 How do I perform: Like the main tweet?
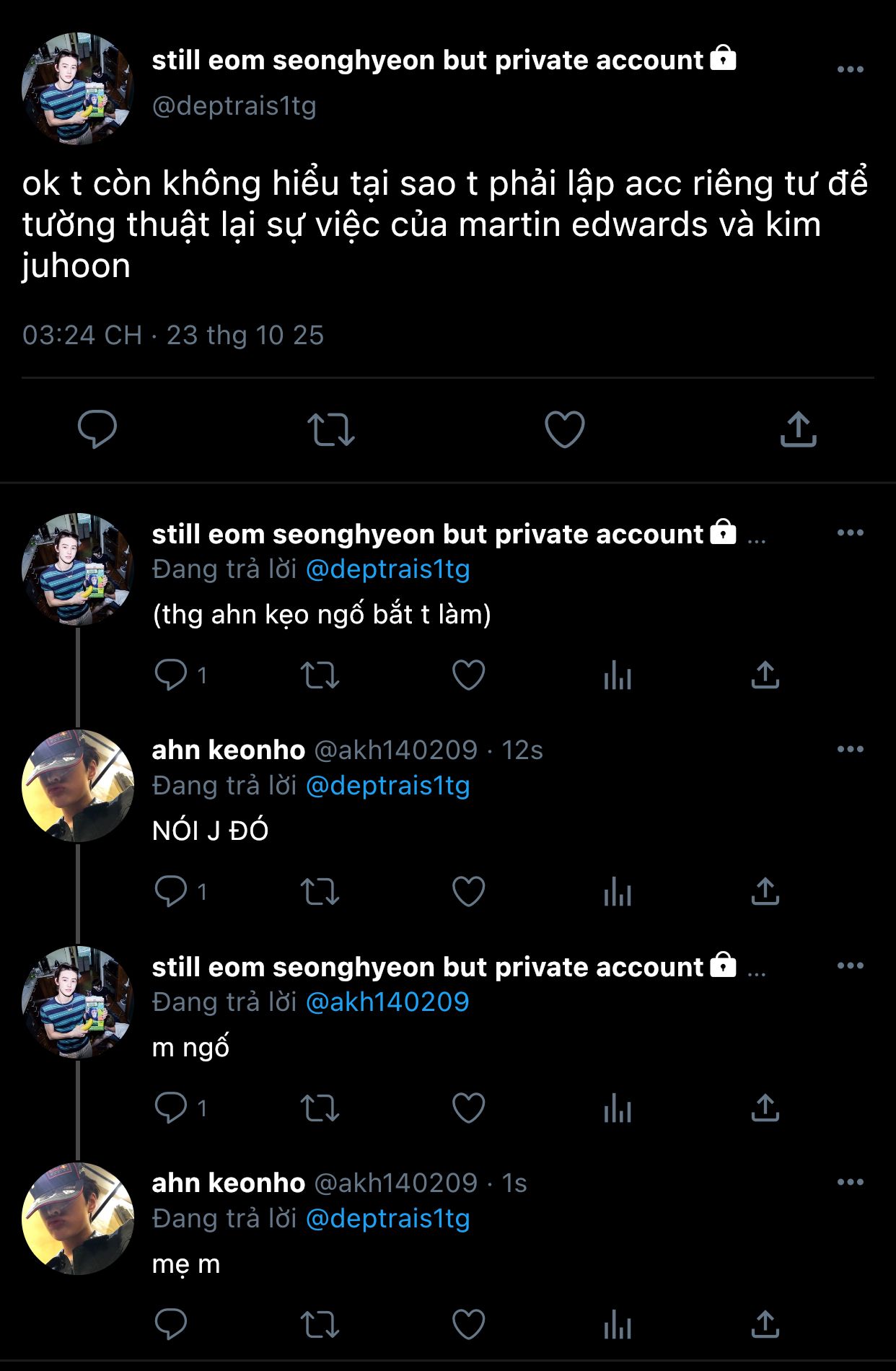(x=564, y=429)
